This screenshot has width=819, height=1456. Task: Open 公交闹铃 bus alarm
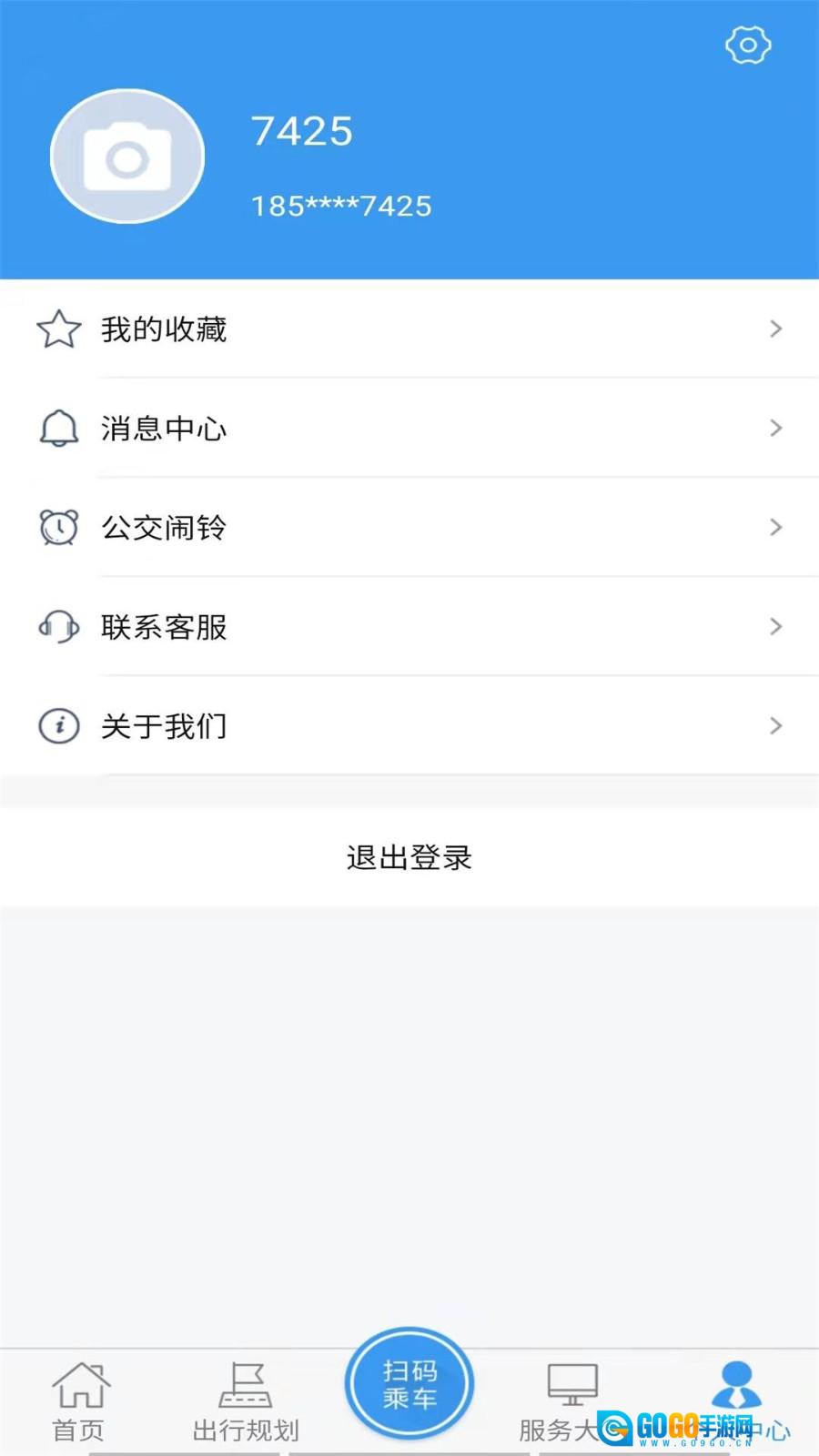click(x=409, y=527)
